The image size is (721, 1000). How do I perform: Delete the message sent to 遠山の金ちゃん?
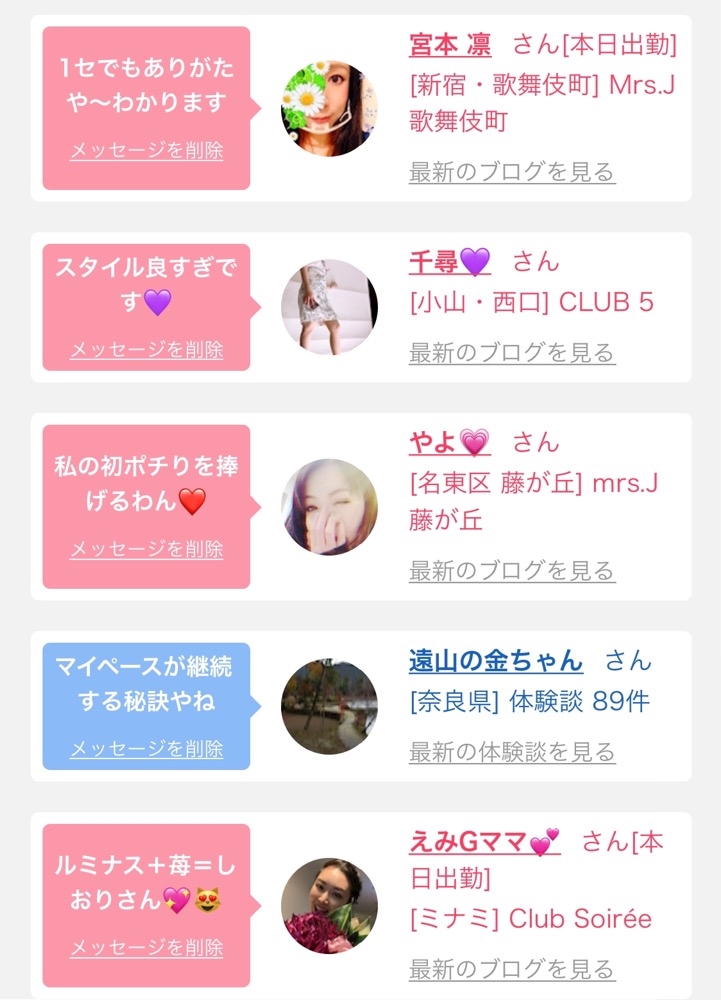pos(146,749)
